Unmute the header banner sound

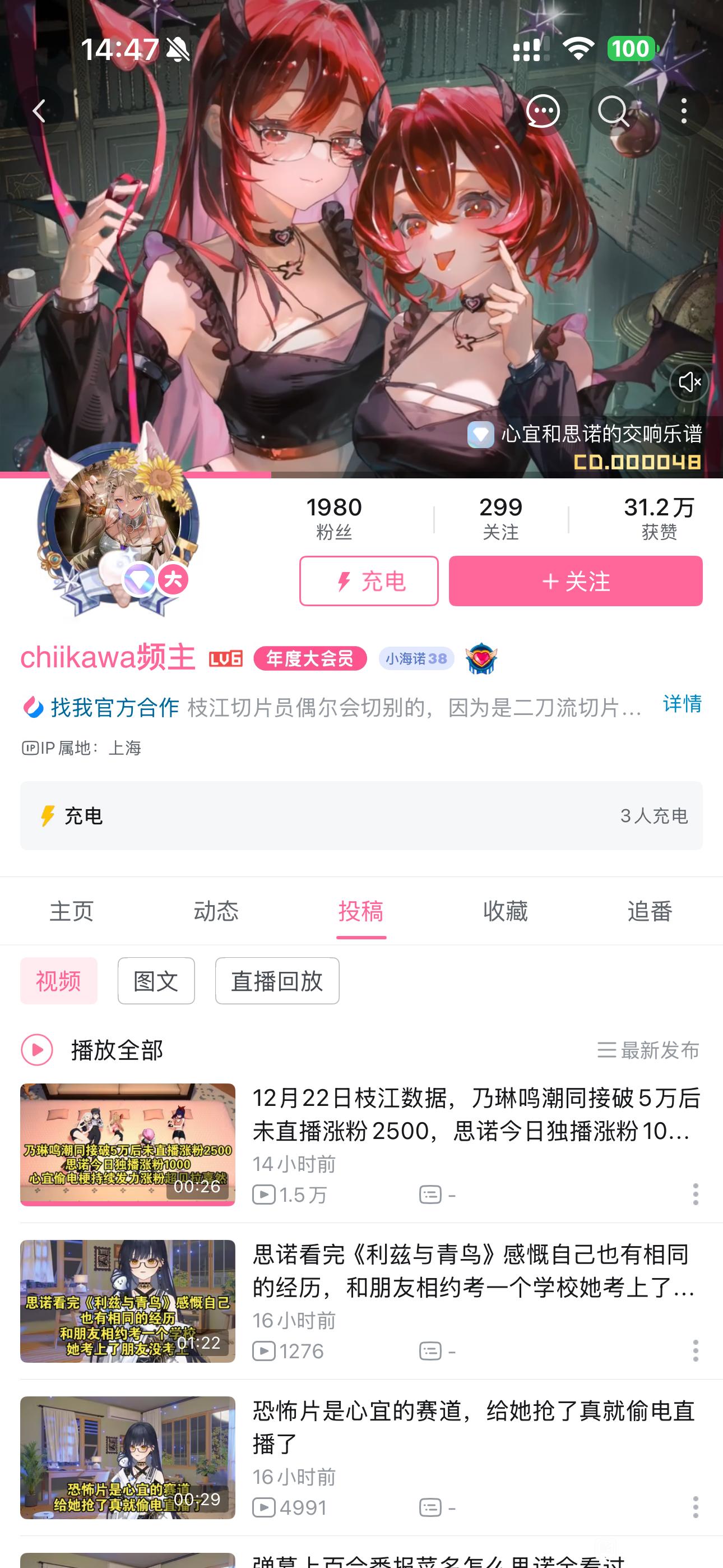coord(689,382)
